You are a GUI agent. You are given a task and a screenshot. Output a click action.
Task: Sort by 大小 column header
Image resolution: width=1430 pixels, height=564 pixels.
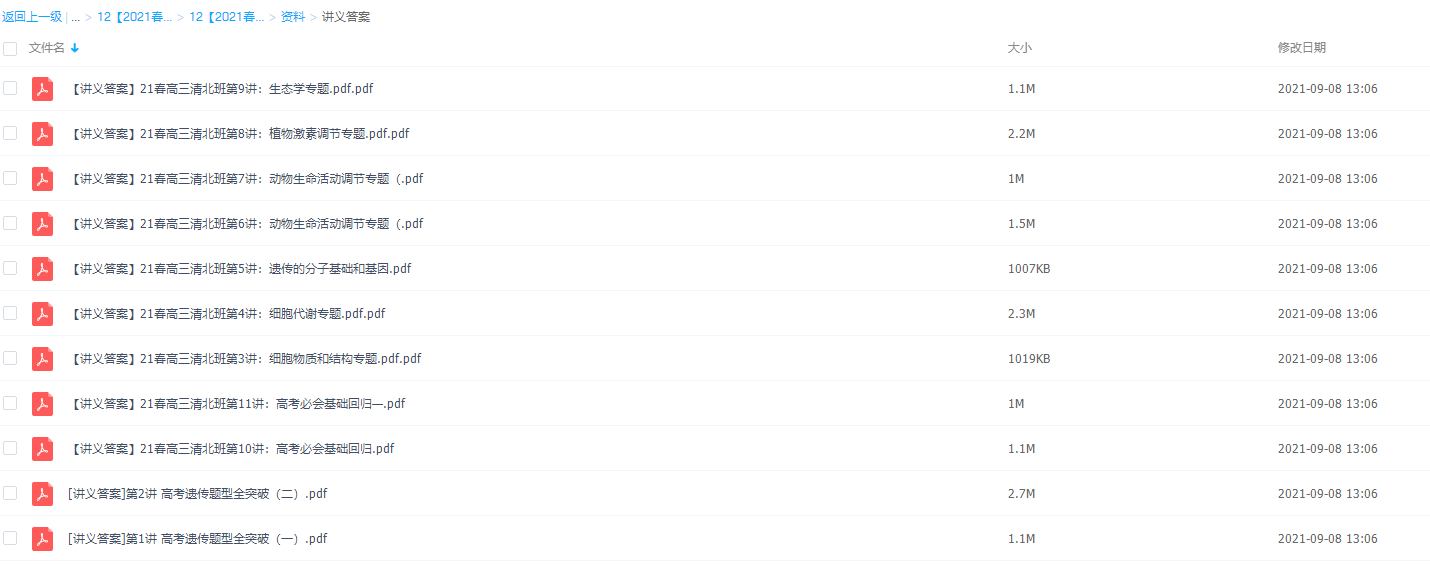[x=1019, y=48]
